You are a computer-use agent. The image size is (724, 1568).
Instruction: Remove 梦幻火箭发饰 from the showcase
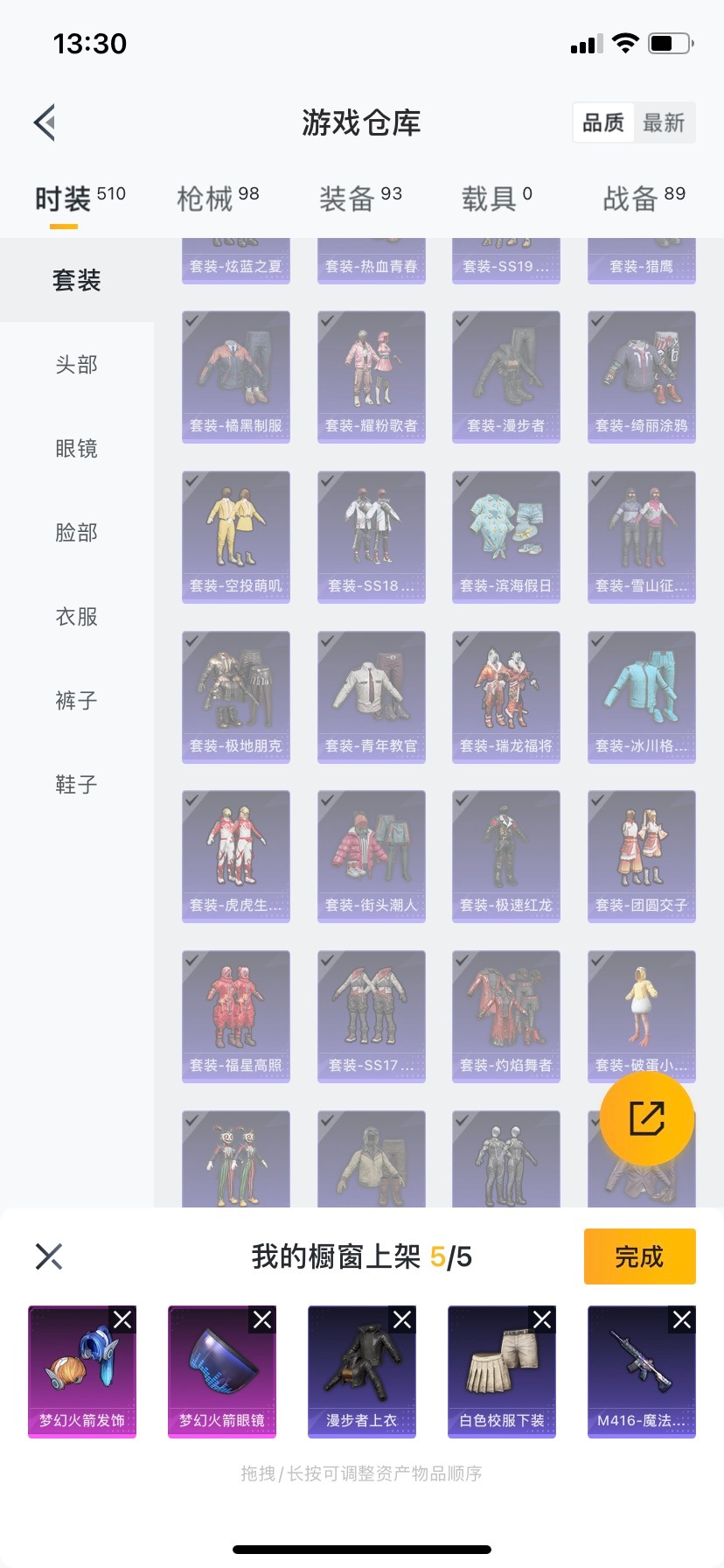pyautogui.click(x=122, y=1319)
